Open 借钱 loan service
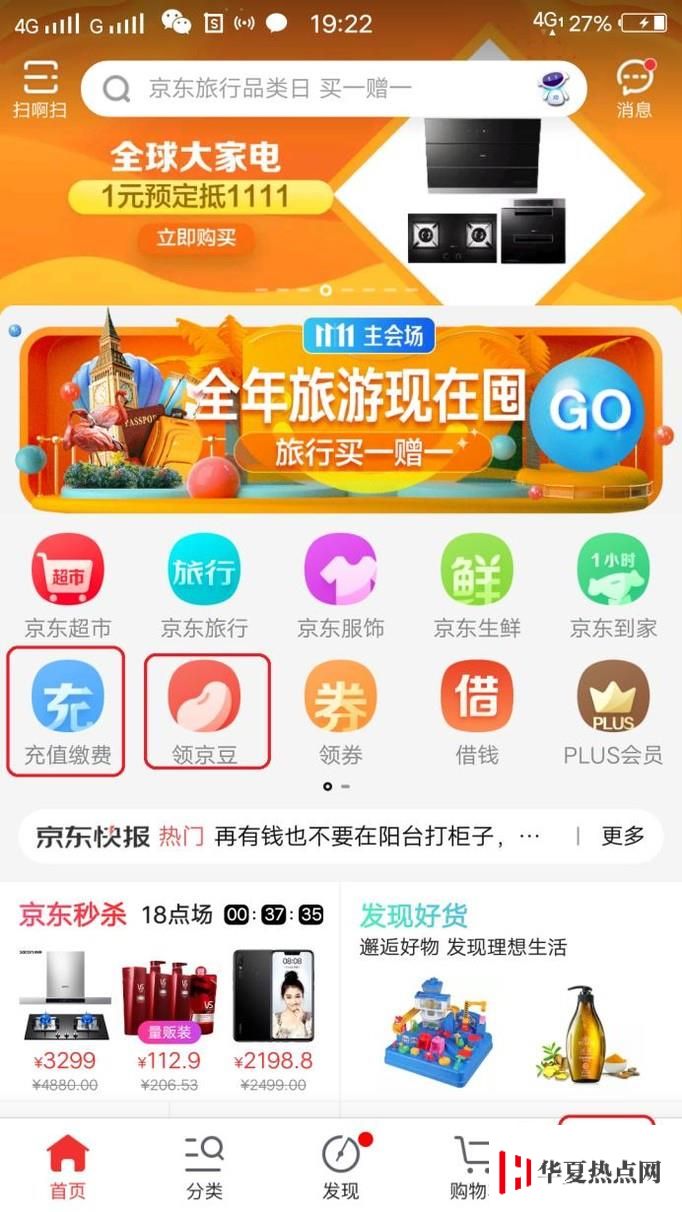The height and width of the screenshot is (1212, 682). pos(477,711)
